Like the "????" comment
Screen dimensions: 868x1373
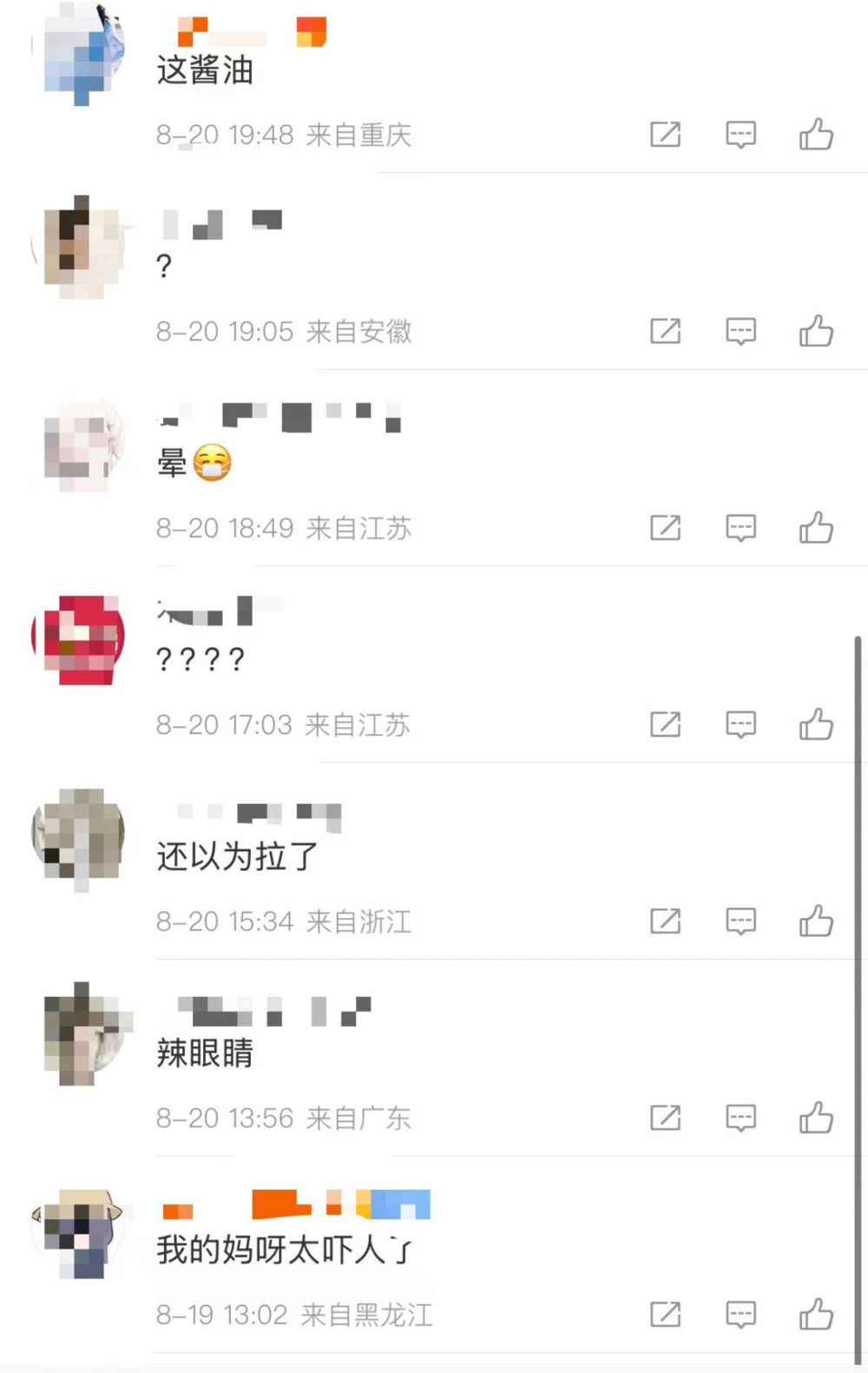point(816,724)
